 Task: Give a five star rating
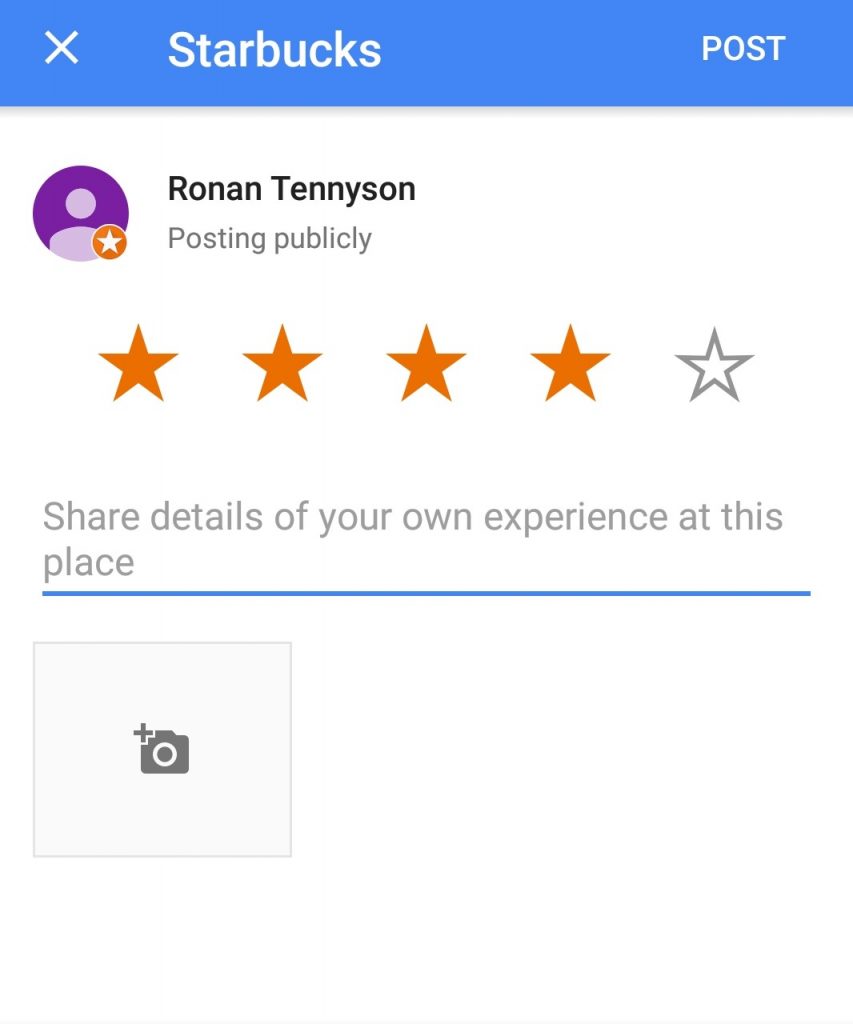(714, 365)
